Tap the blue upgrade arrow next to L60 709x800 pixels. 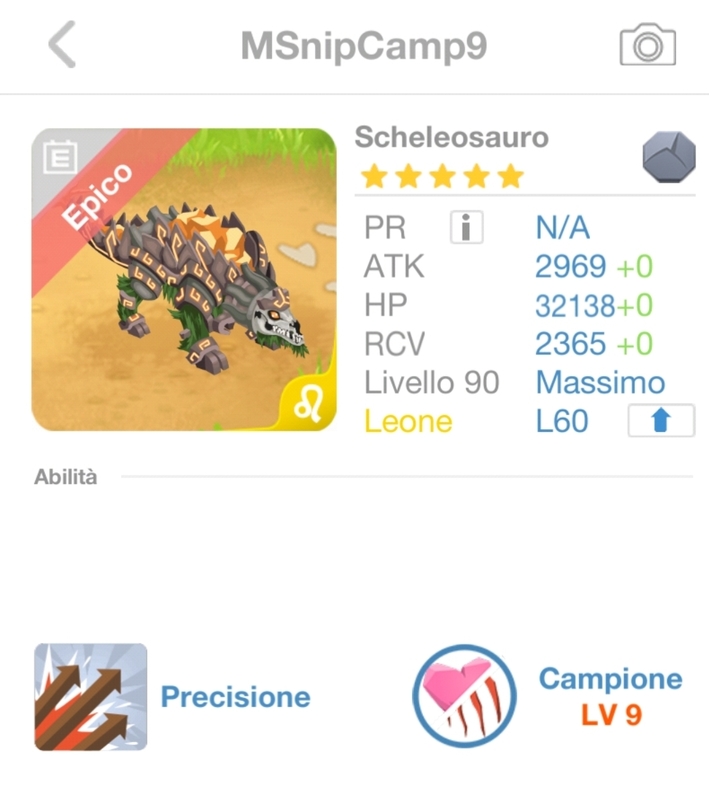(660, 421)
